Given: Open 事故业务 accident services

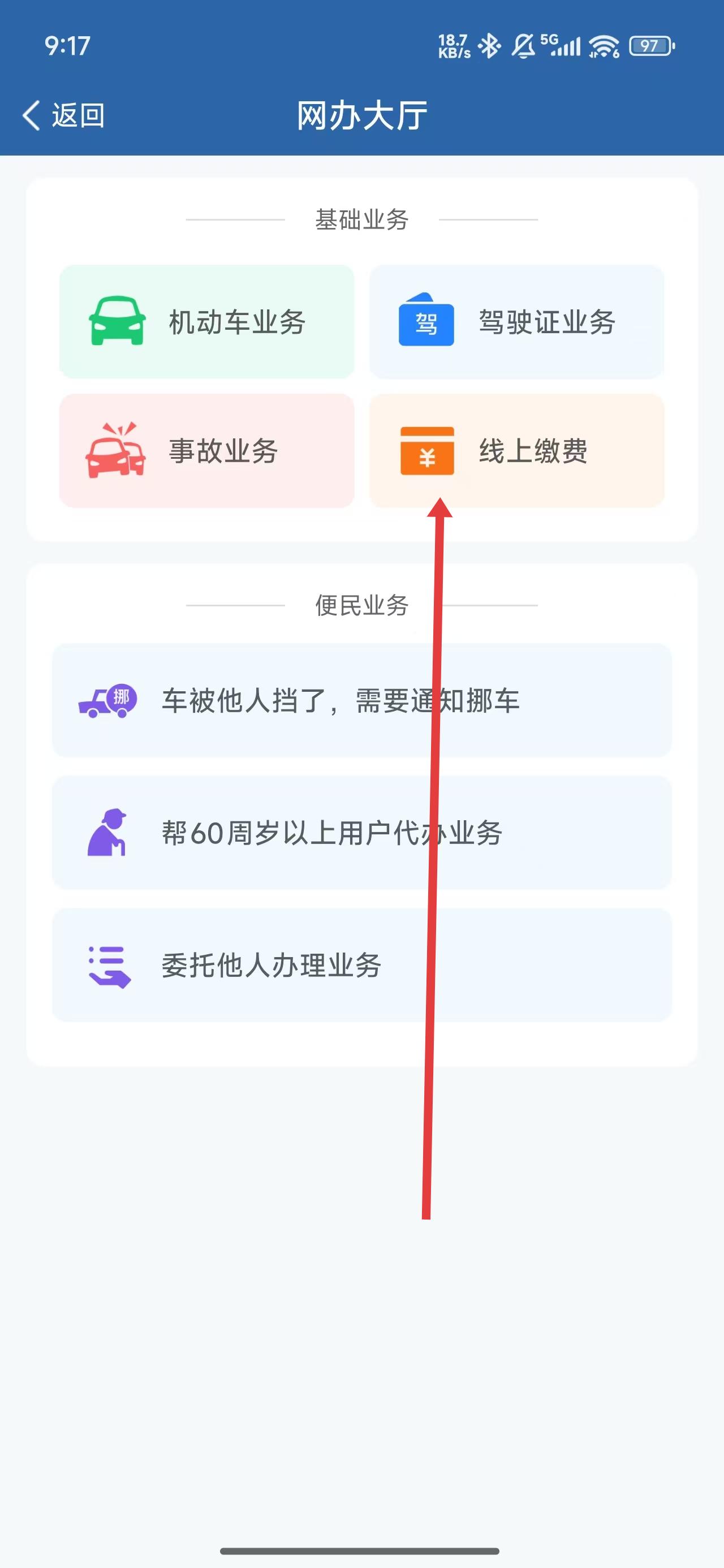Looking at the screenshot, I should click(x=206, y=450).
